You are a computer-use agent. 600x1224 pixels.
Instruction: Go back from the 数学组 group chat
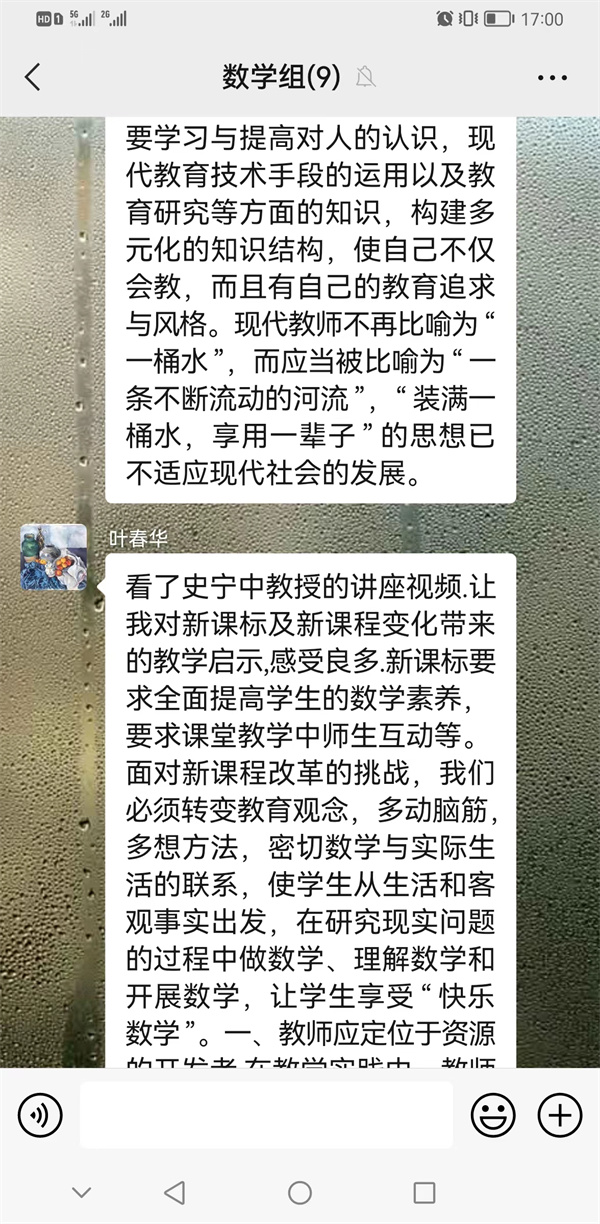pos(33,77)
